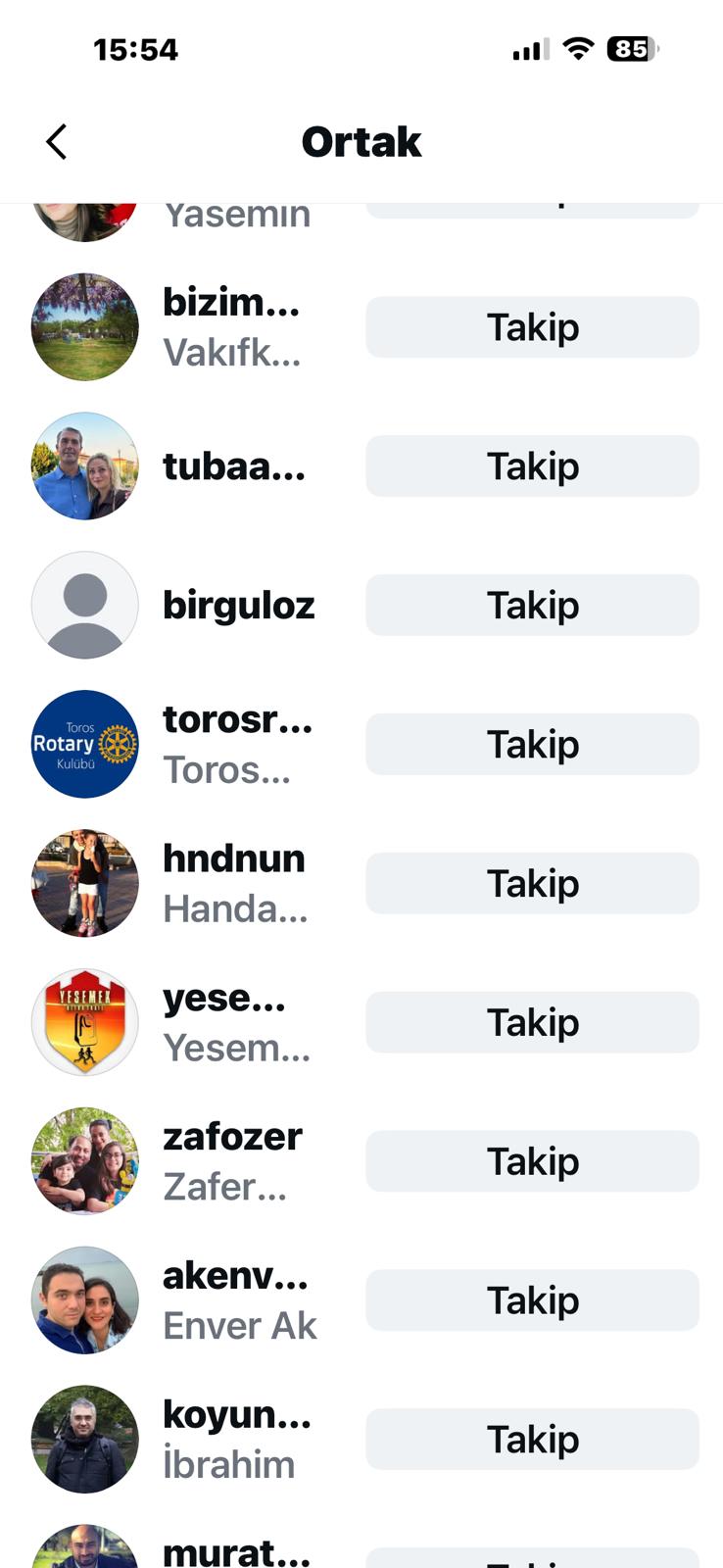View akenv... Enver Ak's profile
This screenshot has height=1568, width=723.
238,1300
